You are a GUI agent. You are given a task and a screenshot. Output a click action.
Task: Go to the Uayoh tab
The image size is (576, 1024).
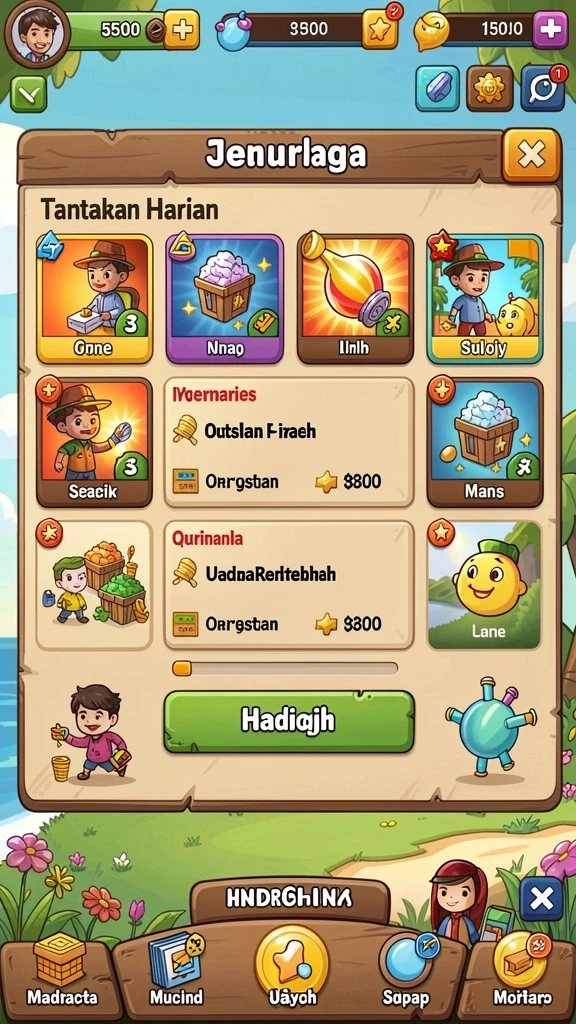click(x=292, y=967)
